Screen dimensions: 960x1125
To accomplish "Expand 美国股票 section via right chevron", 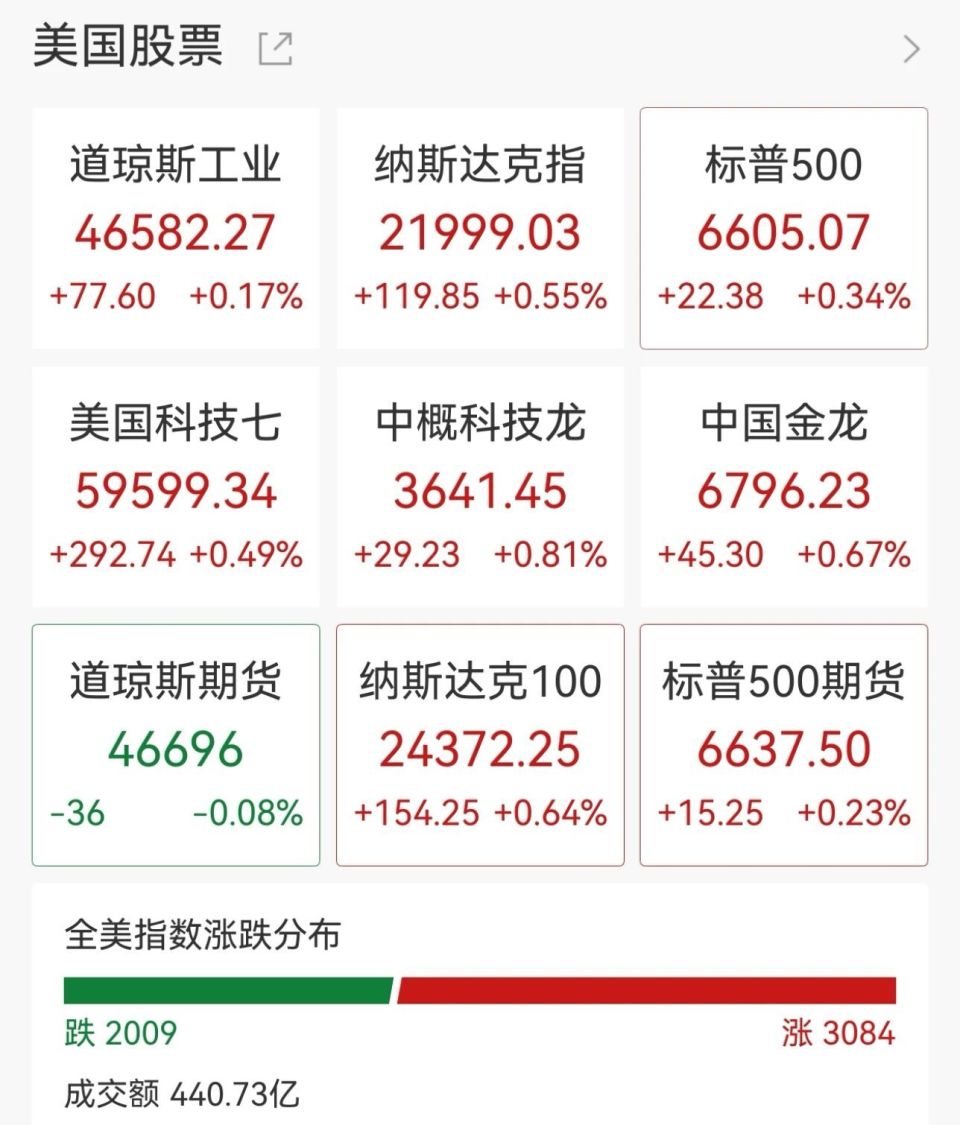I will (911, 48).
